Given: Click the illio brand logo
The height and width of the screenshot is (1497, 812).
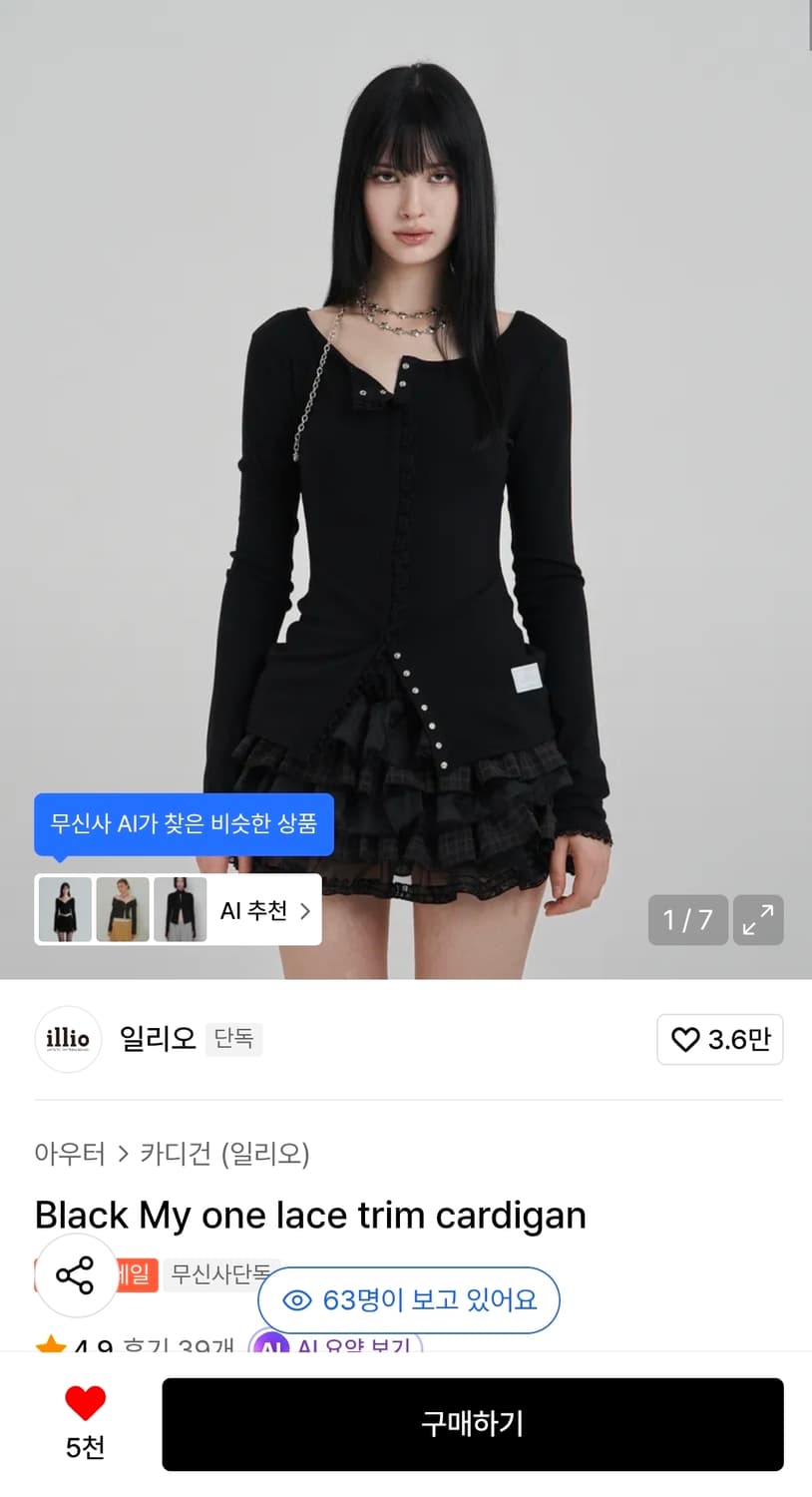Looking at the screenshot, I should pos(67,1039).
